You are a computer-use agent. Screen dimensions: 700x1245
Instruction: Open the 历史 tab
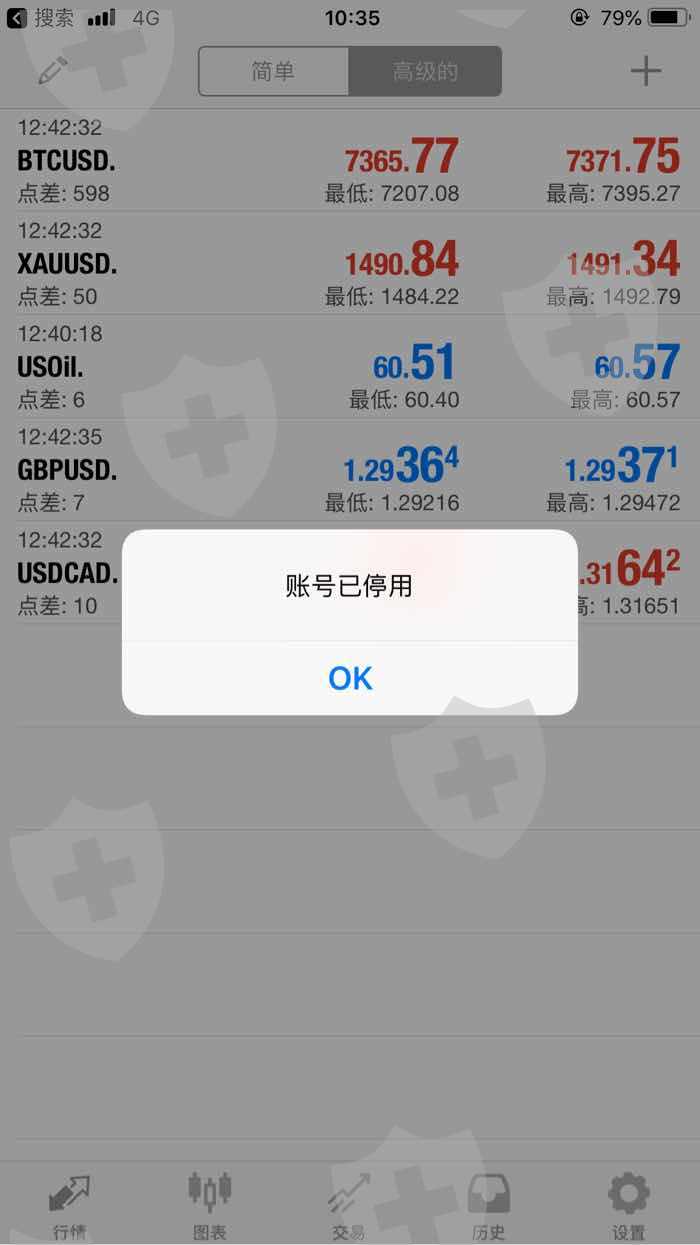(x=489, y=1205)
